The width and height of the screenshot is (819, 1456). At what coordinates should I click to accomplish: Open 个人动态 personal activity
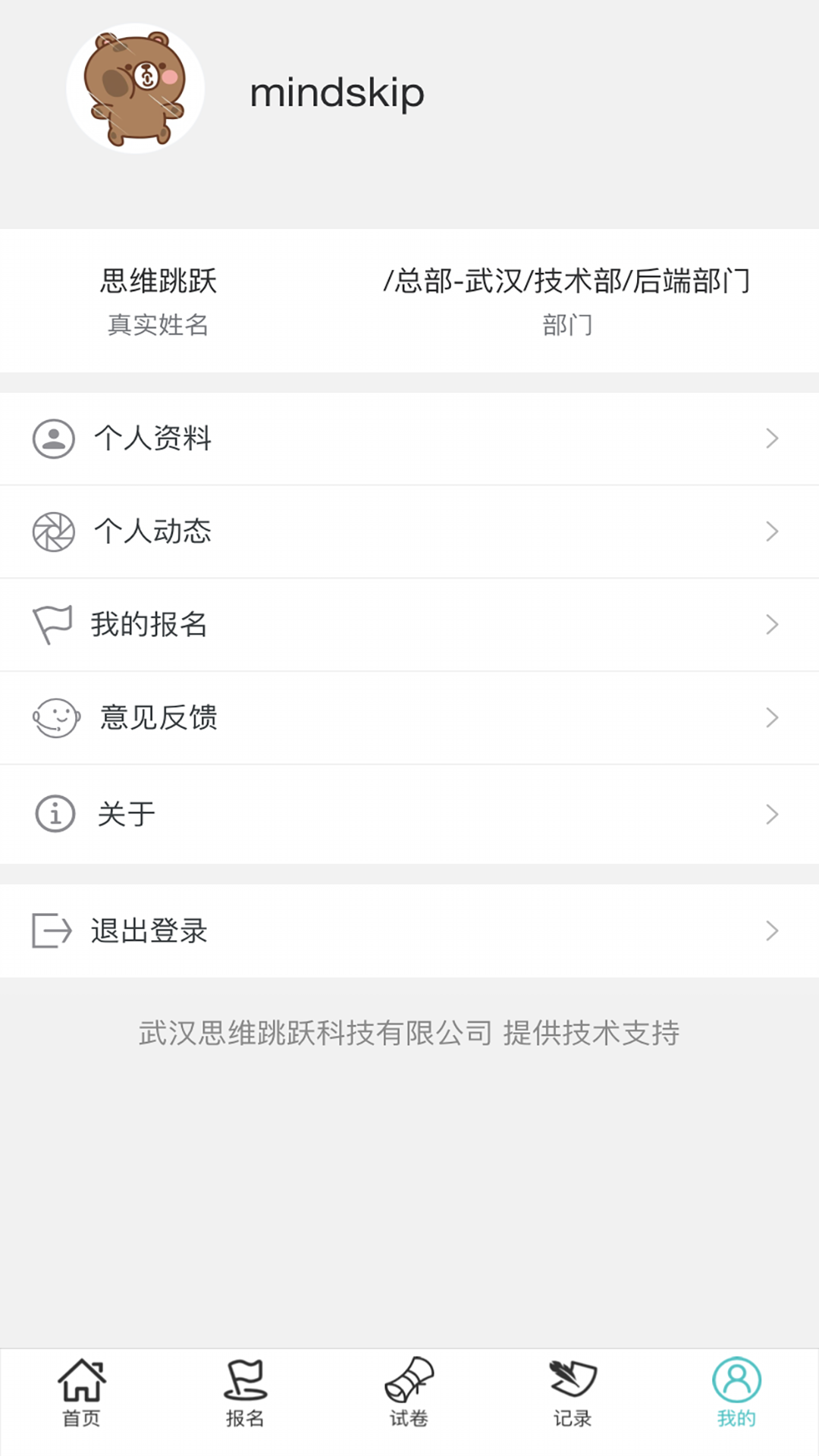point(409,532)
